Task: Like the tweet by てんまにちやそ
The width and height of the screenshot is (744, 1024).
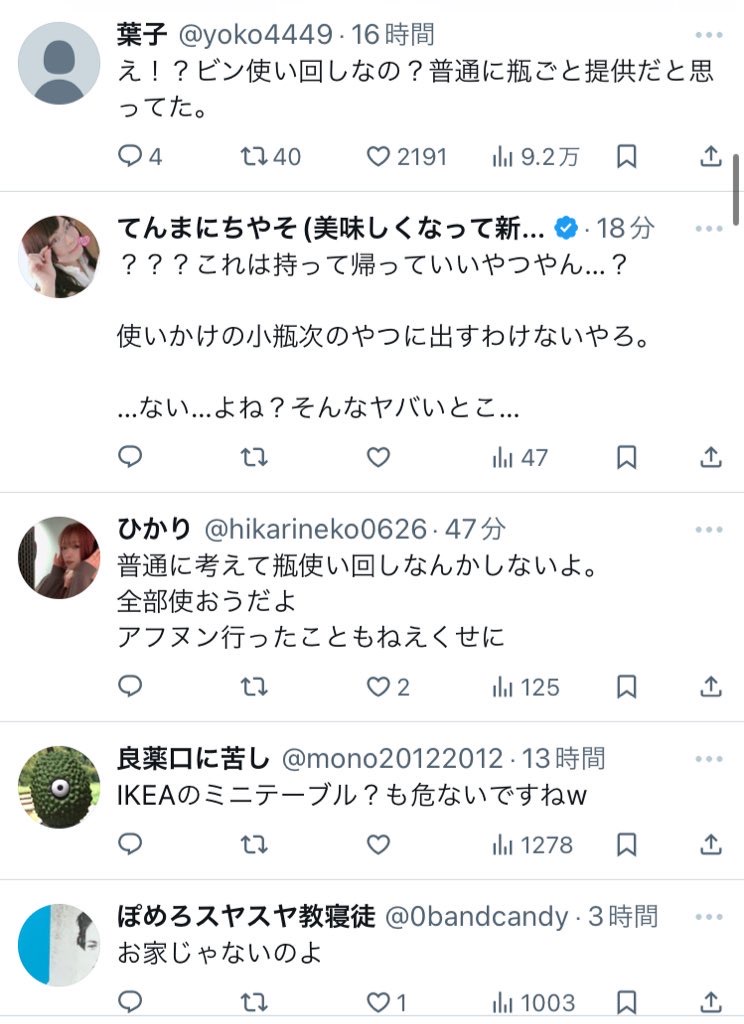Action: [x=377, y=457]
